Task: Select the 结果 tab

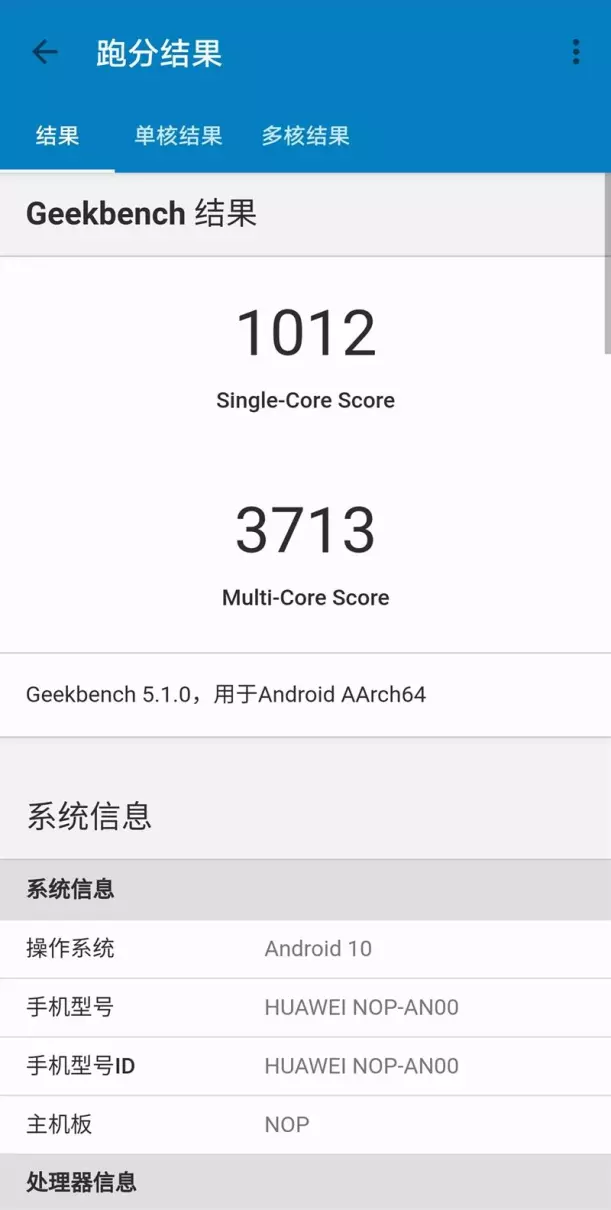Action: coord(57,136)
